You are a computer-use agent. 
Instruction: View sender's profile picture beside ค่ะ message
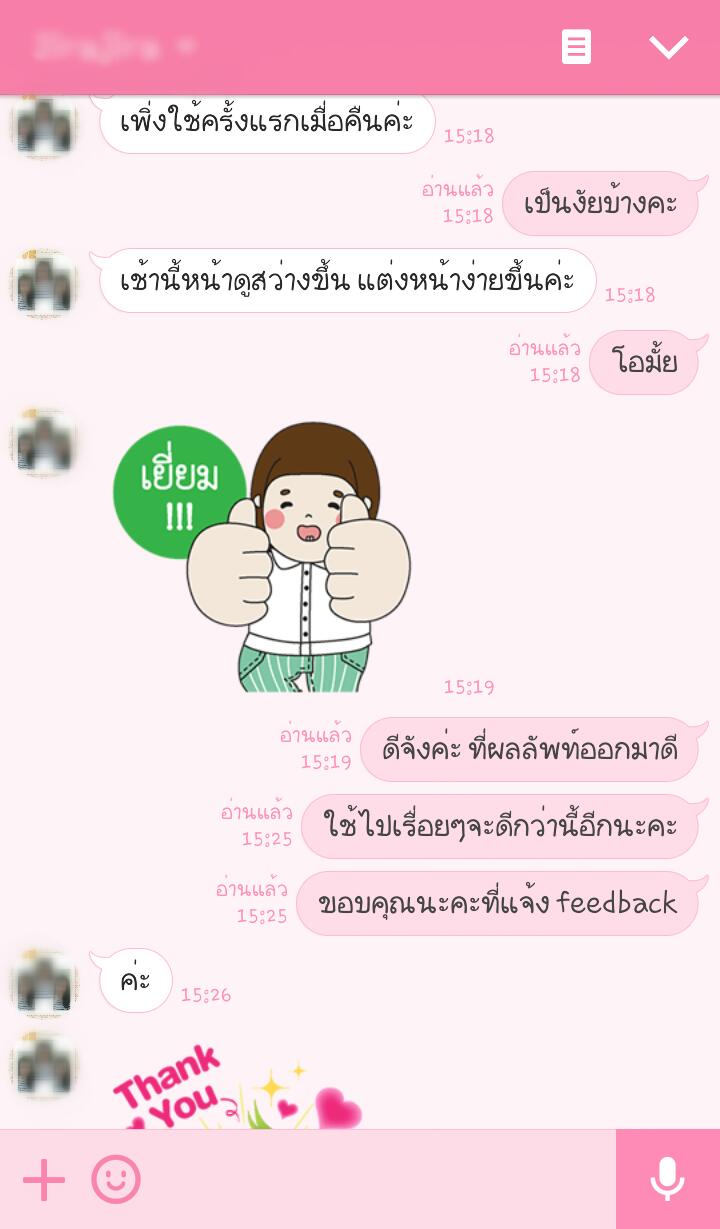[x=44, y=984]
